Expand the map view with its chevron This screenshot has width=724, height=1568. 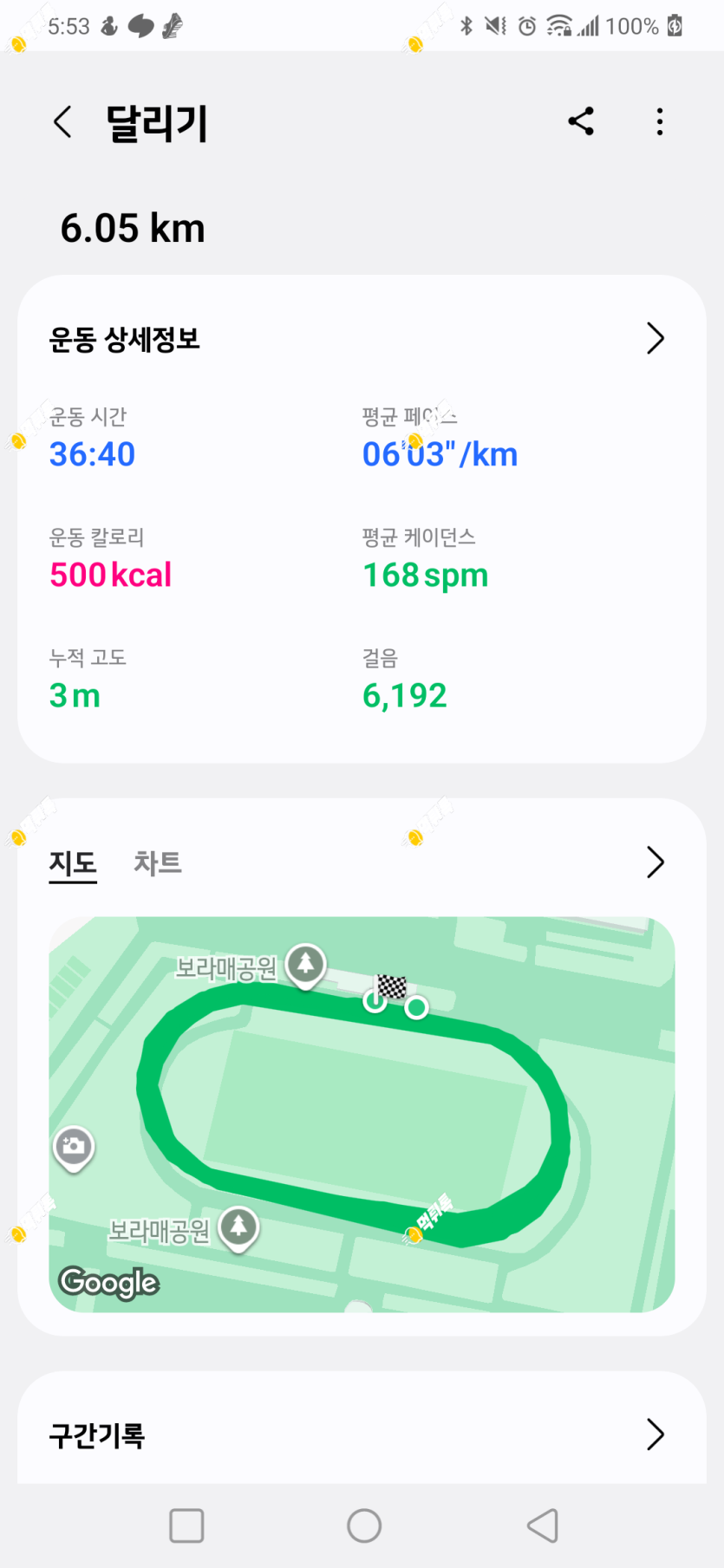(656, 862)
